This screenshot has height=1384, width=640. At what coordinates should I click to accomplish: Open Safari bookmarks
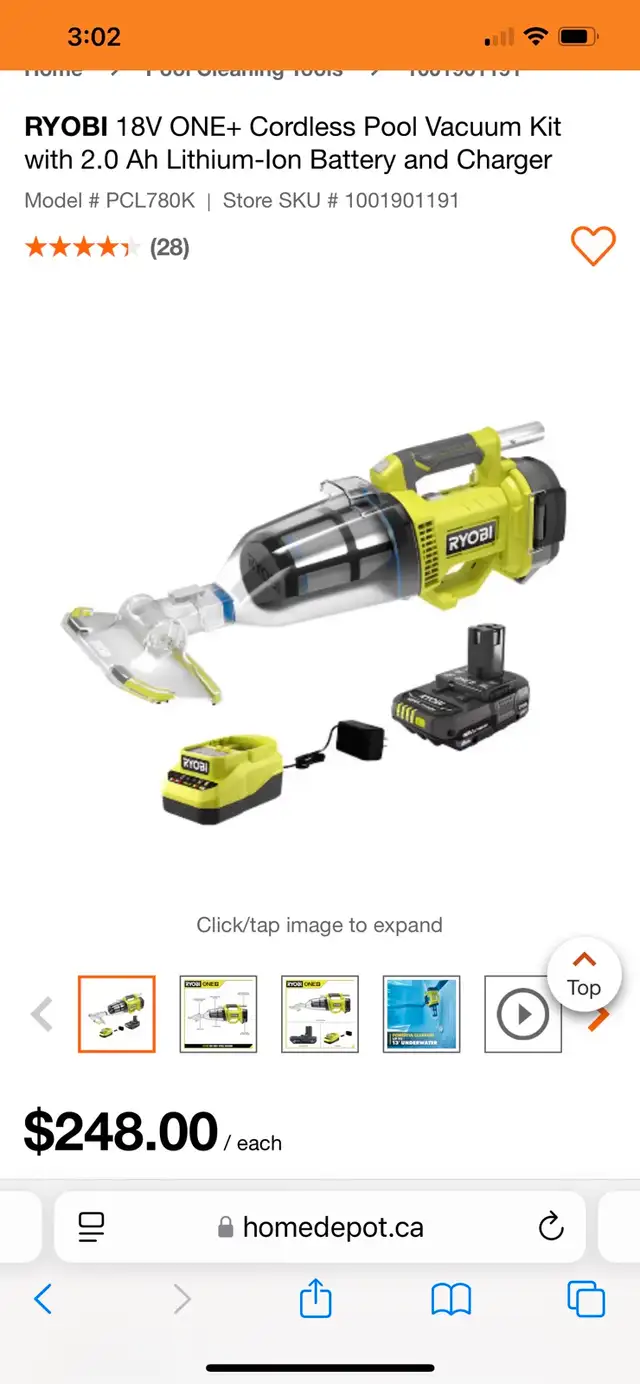coord(451,1299)
